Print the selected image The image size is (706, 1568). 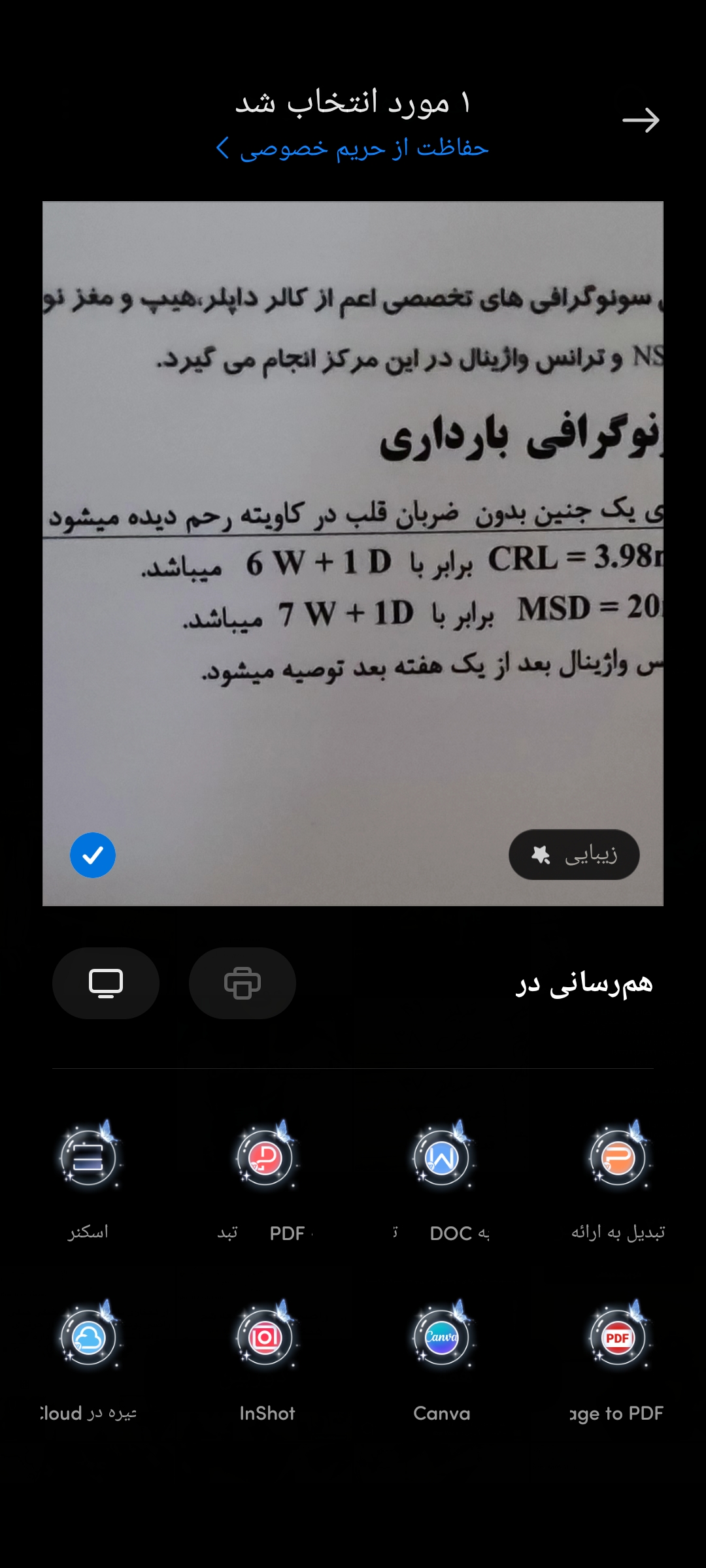click(x=243, y=983)
